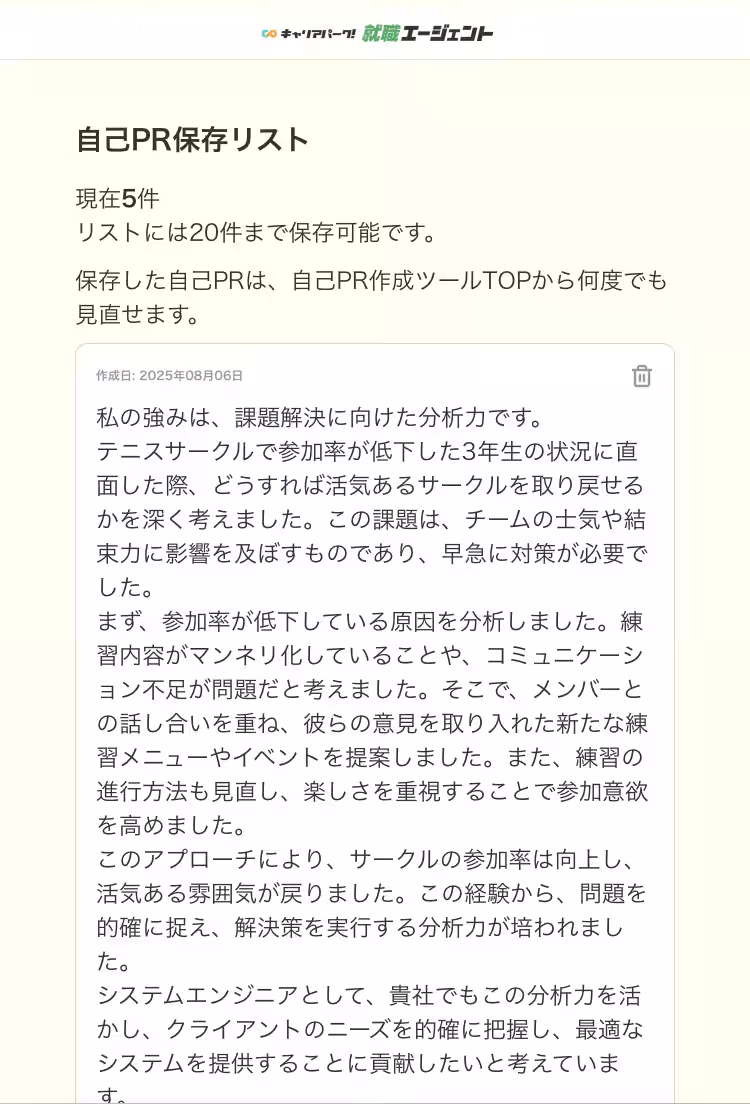The height and width of the screenshot is (1104, 750).
Task: Click the 作成日 2025年08月06日 date label
Action: pyautogui.click(x=168, y=376)
